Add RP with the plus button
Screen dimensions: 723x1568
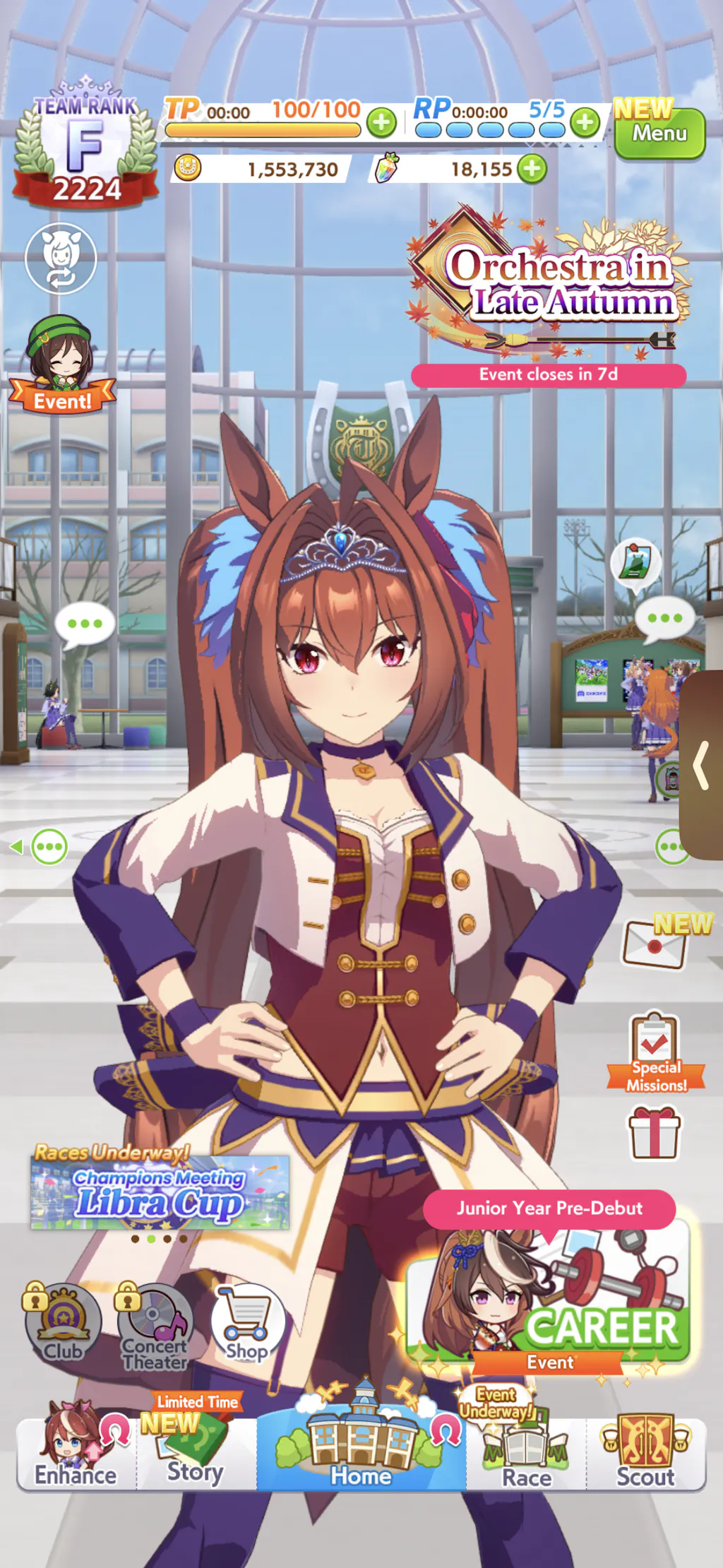585,123
